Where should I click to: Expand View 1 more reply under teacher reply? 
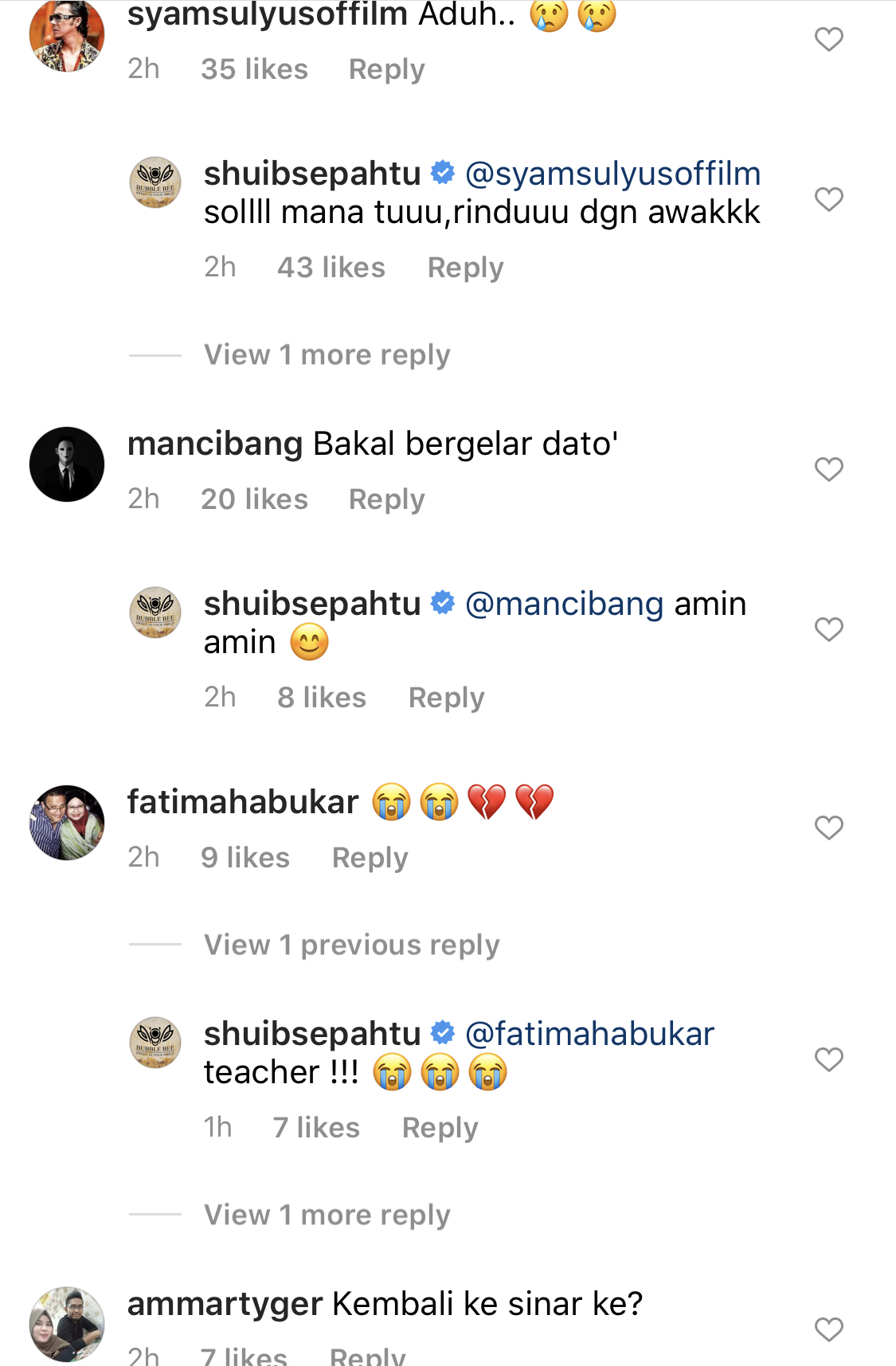[327, 1215]
